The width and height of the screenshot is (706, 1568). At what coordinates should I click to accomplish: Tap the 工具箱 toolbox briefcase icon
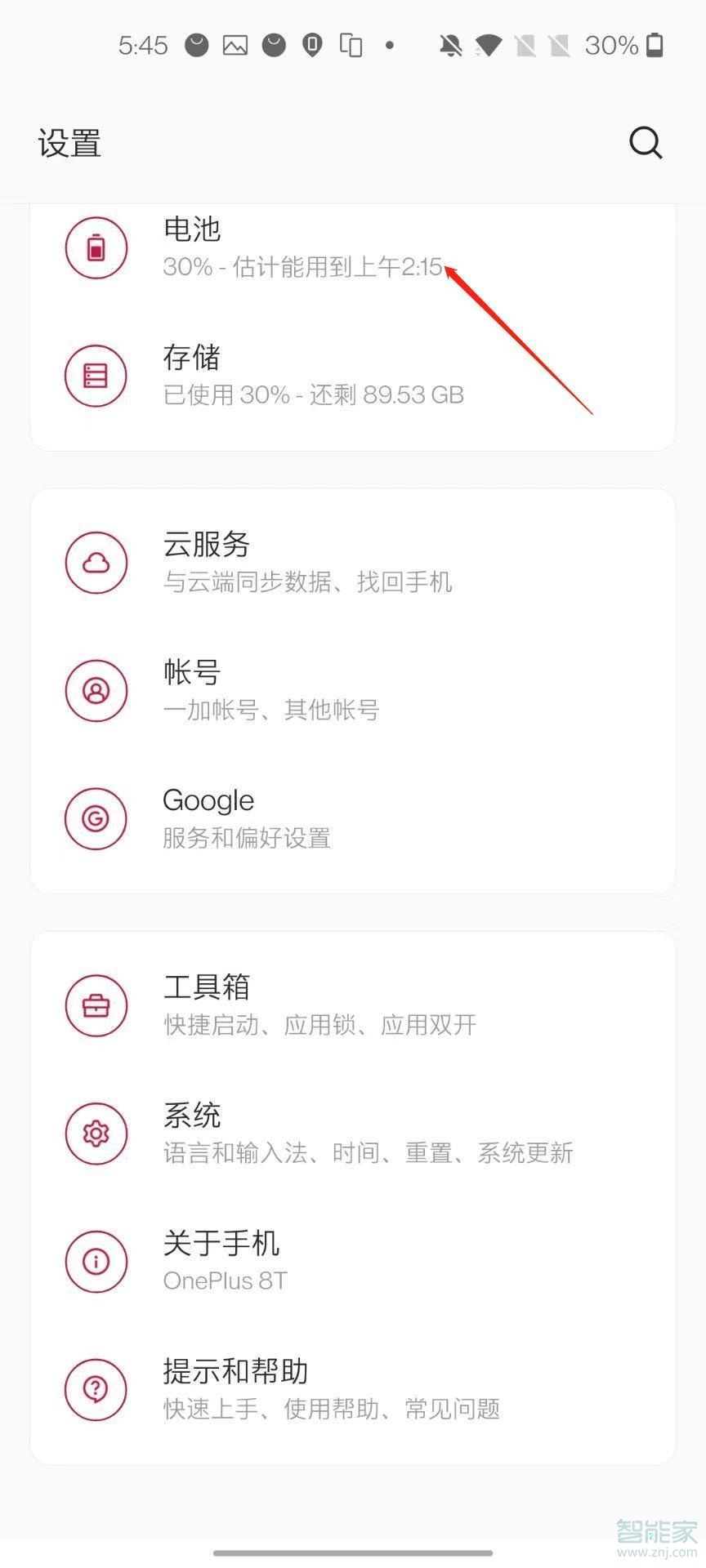pyautogui.click(x=96, y=1005)
